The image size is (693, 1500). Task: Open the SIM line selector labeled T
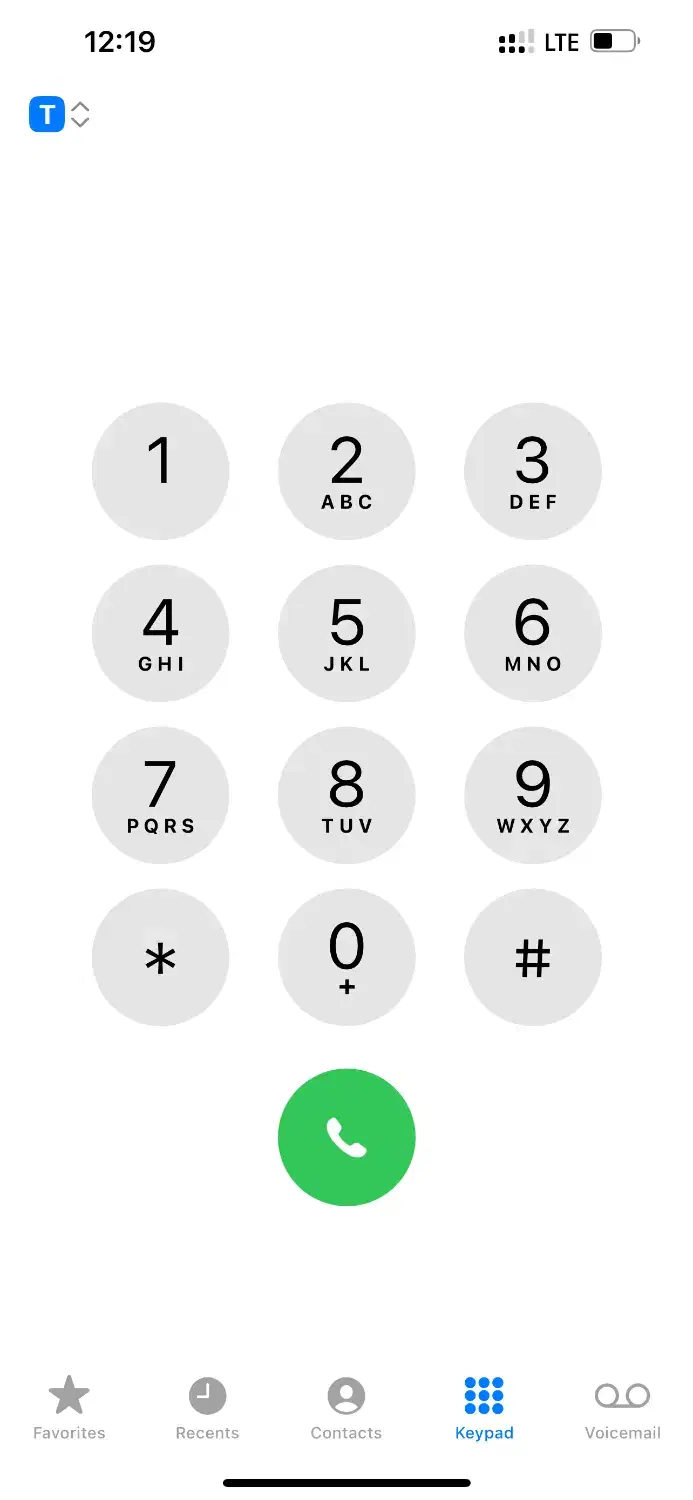59,114
